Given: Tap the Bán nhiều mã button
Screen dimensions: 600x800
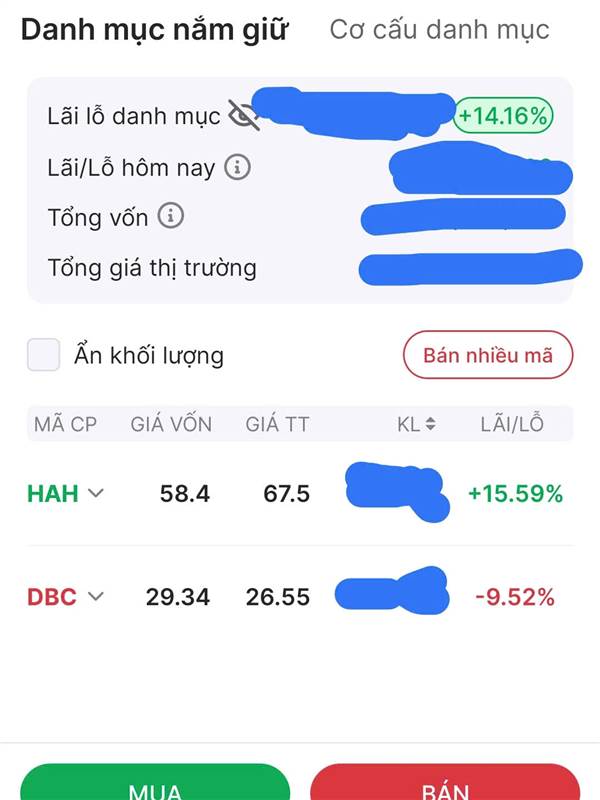Looking at the screenshot, I should 487,355.
